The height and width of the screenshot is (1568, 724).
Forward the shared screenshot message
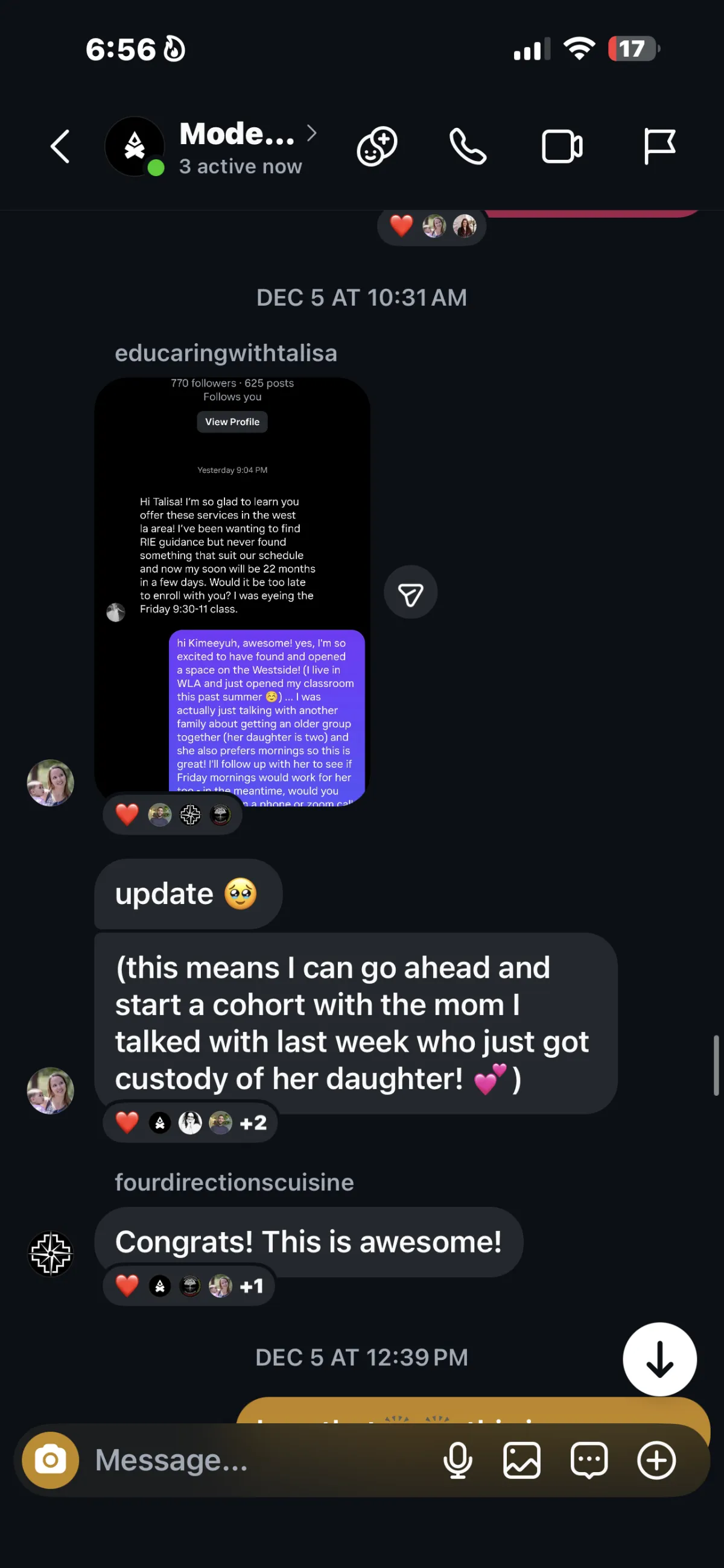(410, 592)
